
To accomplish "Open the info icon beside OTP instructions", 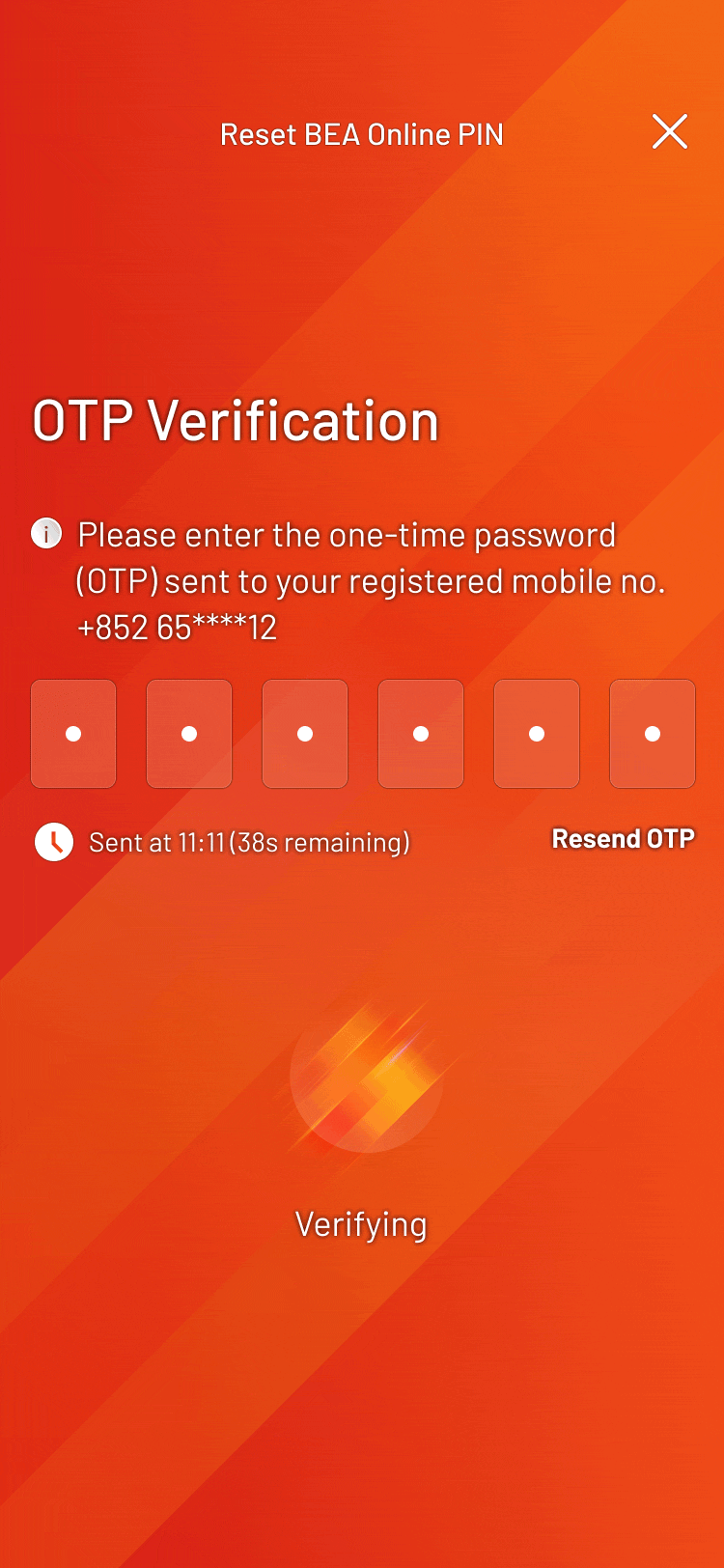I will (46, 533).
